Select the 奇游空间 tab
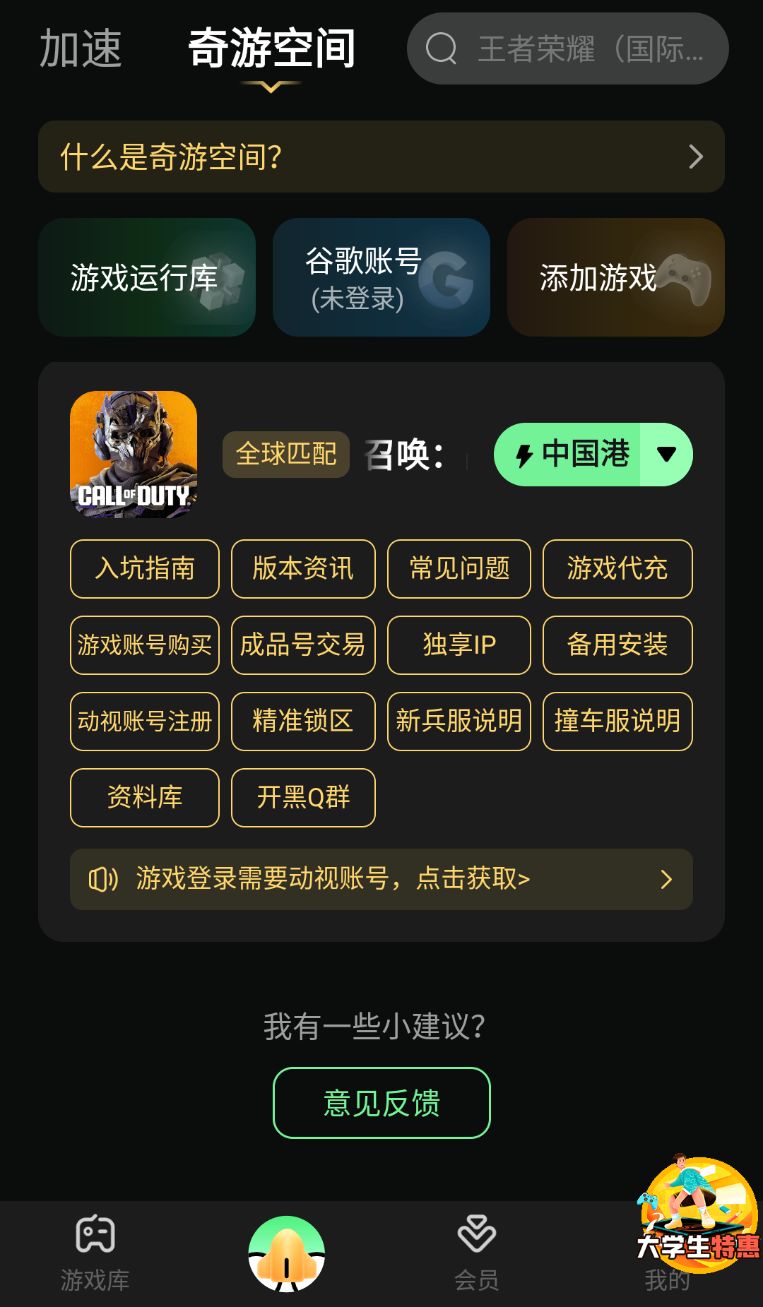763x1307 pixels. [270, 46]
